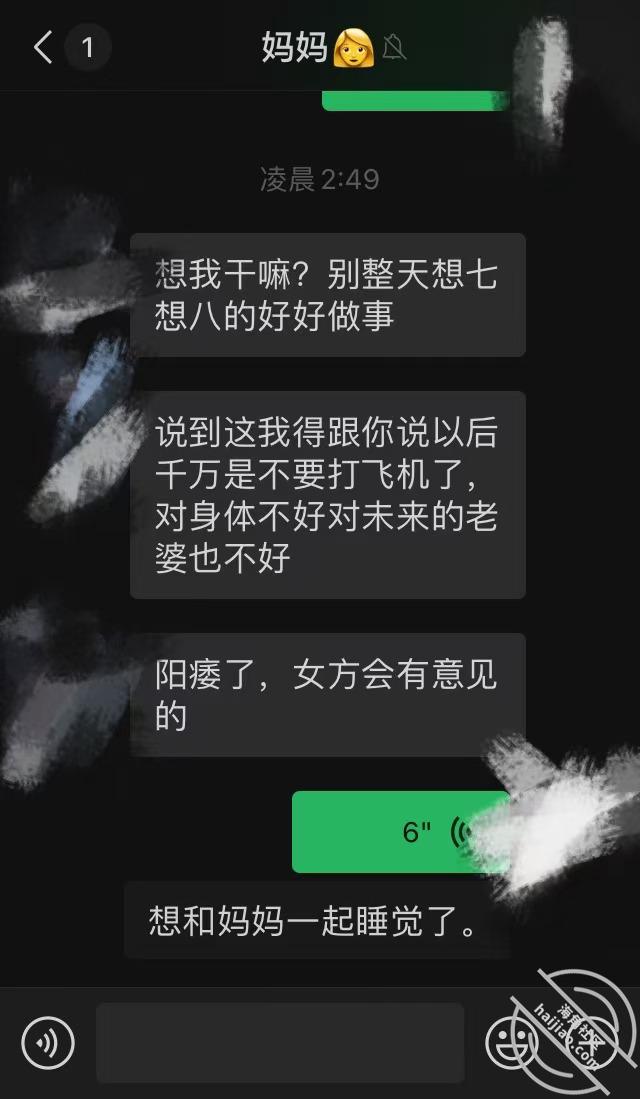Screen dimensions: 640x1099
Task: Go back to the chat list
Action: pos(43,48)
